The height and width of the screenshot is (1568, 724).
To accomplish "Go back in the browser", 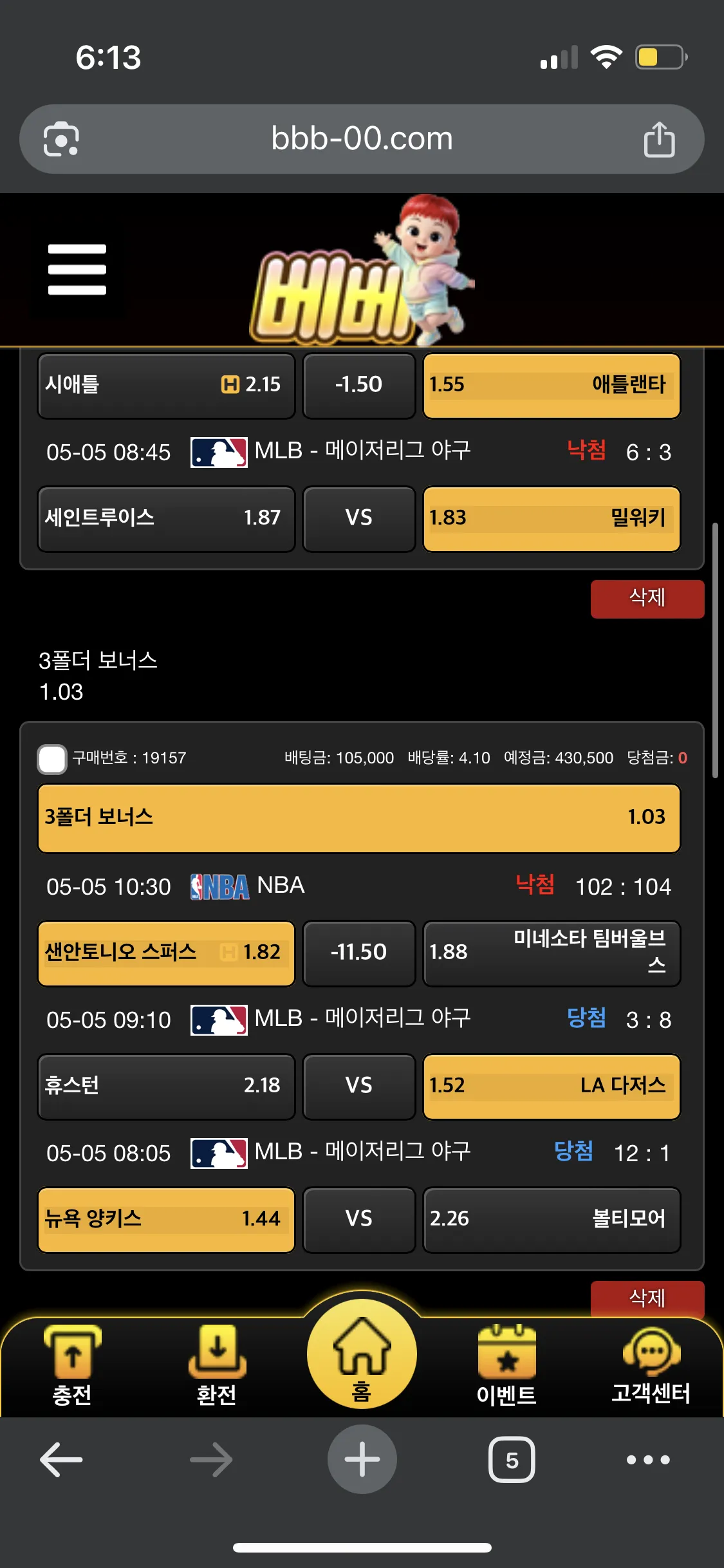I will 61,1459.
